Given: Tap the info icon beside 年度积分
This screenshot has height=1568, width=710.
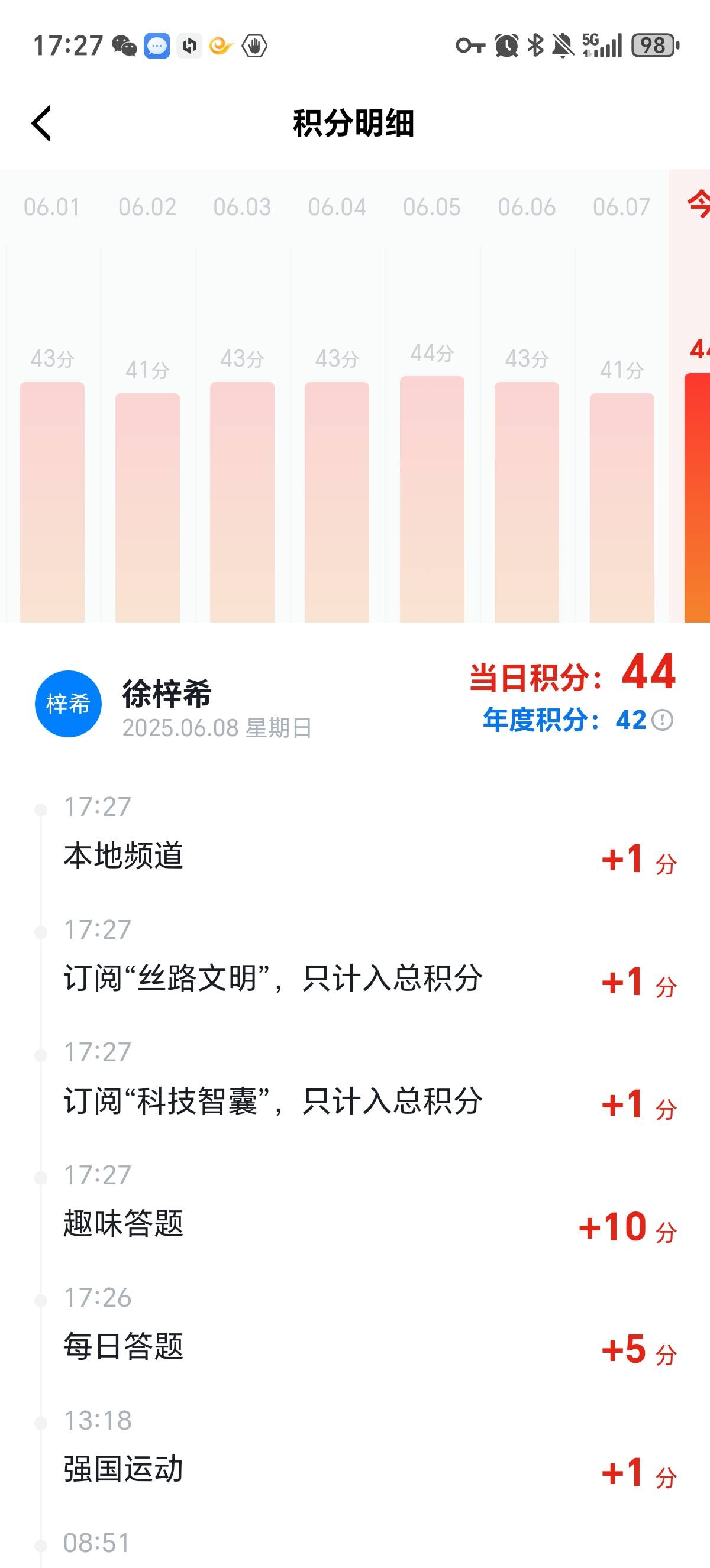Looking at the screenshot, I should coord(663,720).
